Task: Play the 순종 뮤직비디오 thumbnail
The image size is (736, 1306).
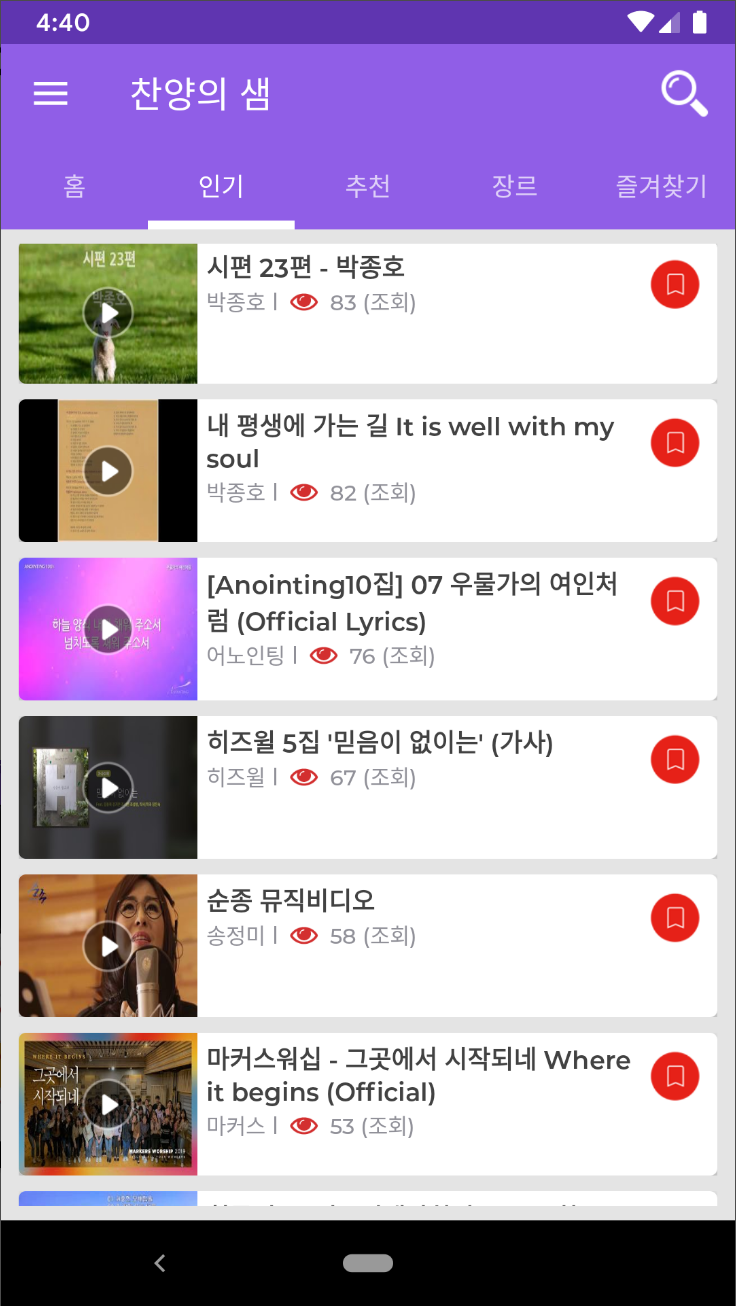Action: point(108,945)
